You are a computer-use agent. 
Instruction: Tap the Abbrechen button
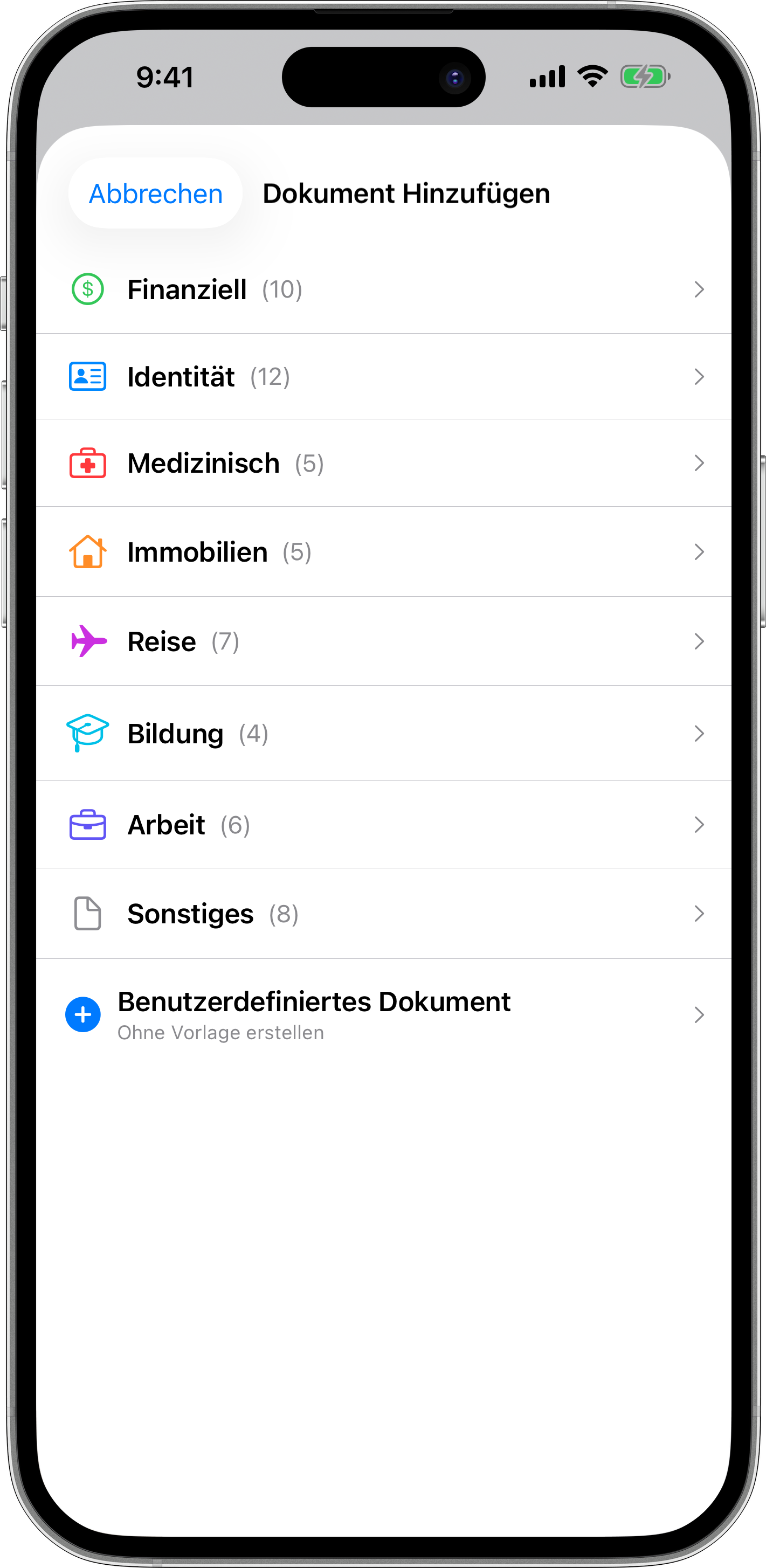pos(155,193)
